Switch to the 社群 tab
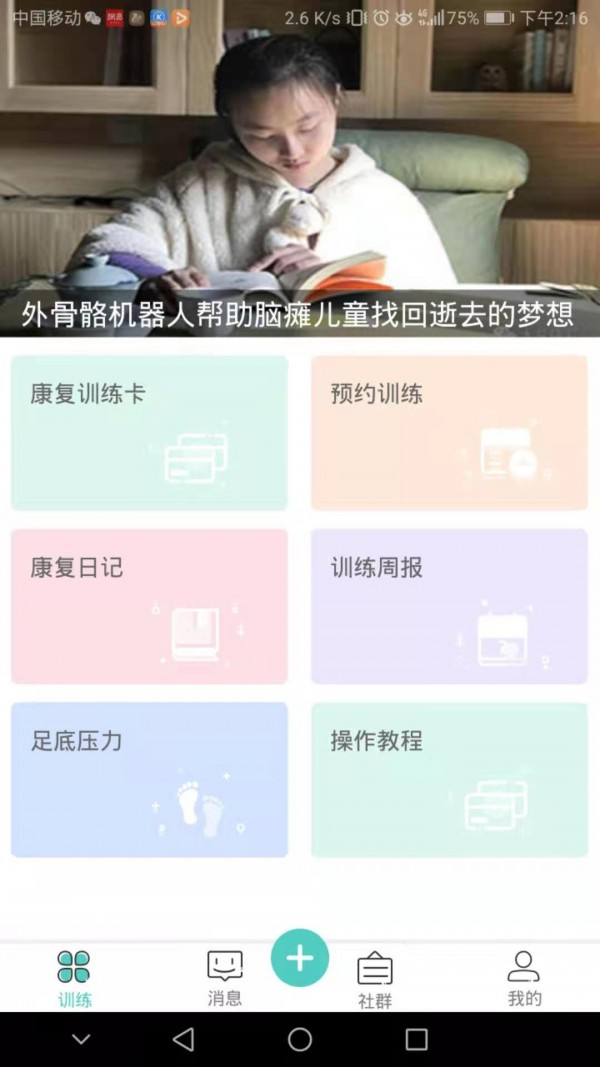The image size is (600, 1067). click(x=375, y=978)
